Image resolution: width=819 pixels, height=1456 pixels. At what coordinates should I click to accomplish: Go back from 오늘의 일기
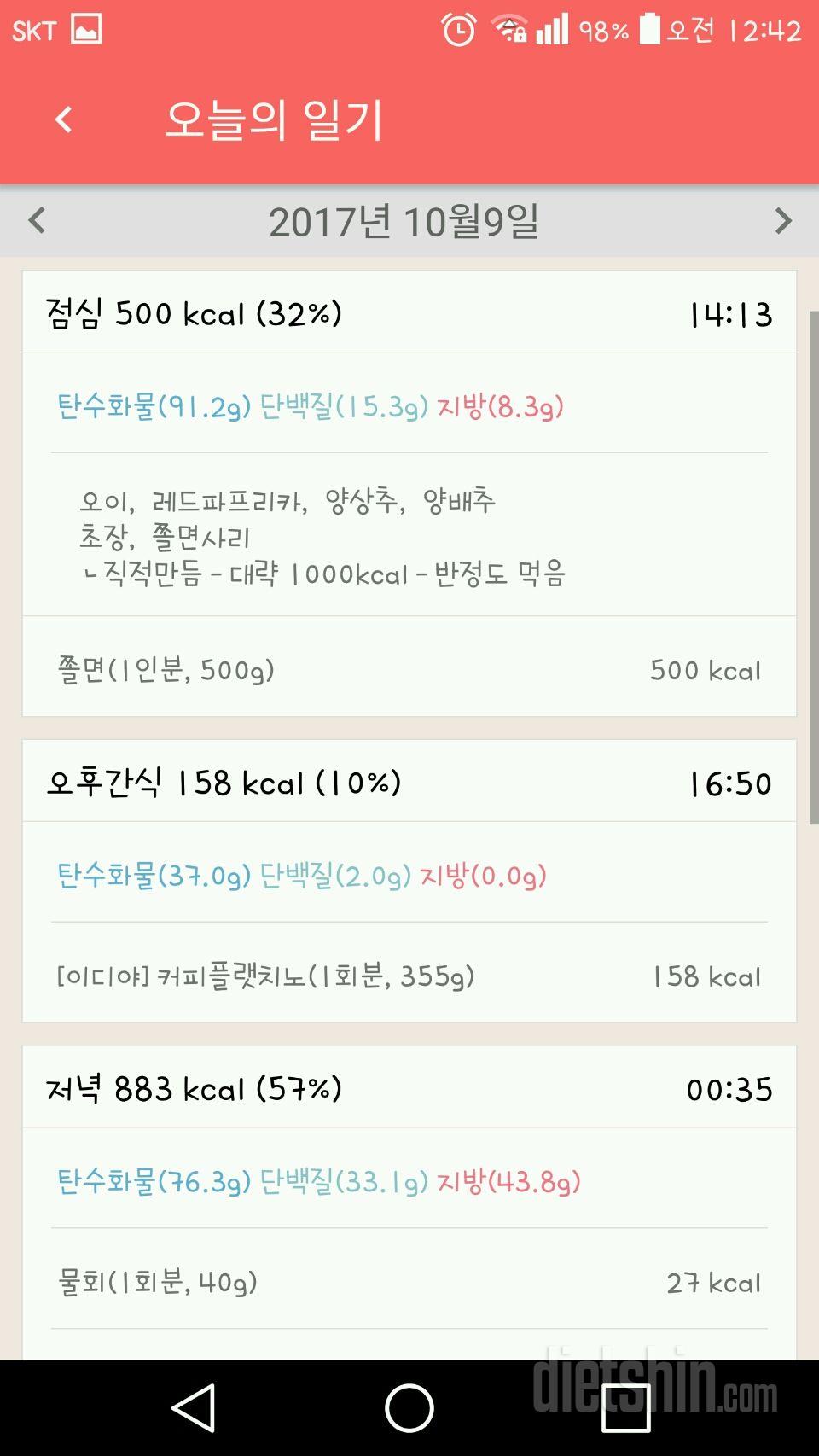63,119
